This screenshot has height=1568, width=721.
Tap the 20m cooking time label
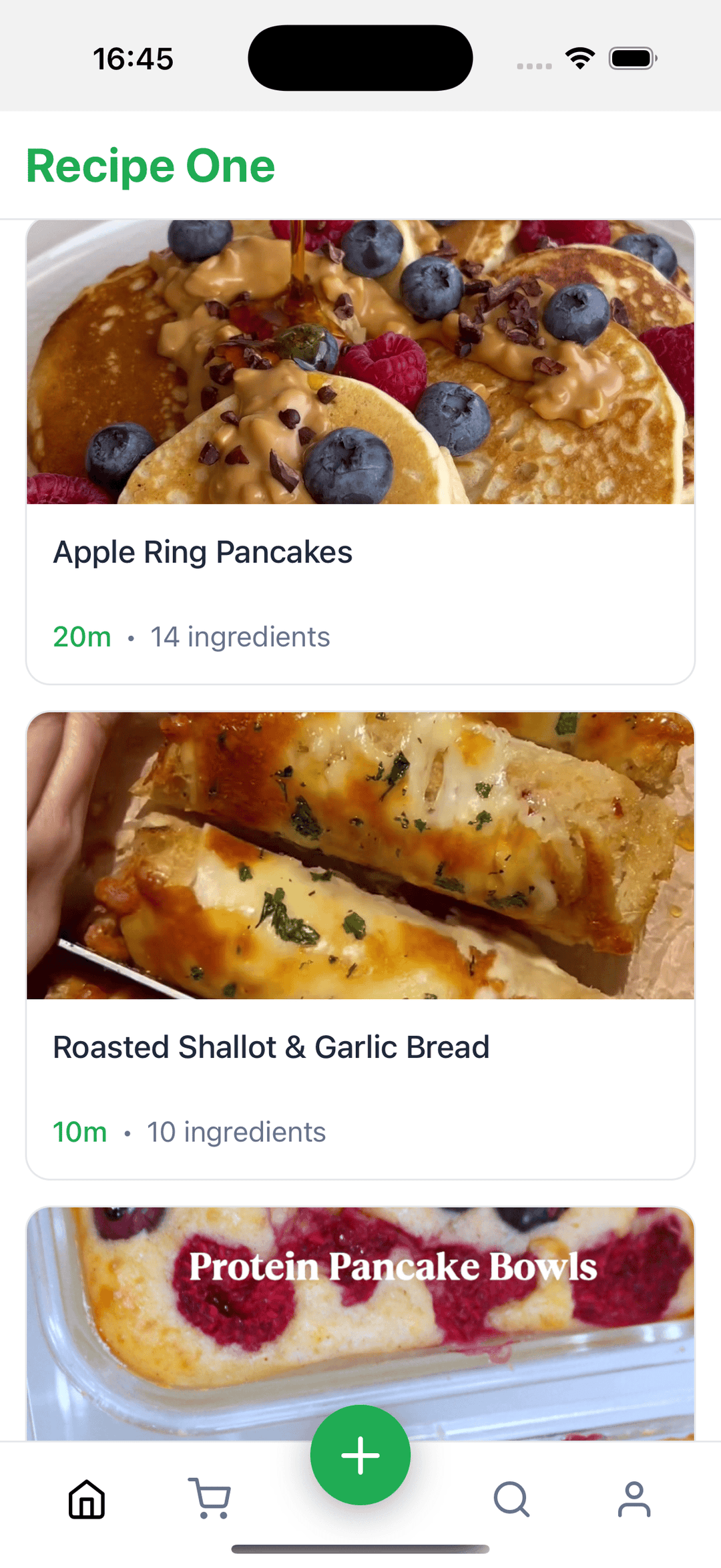click(82, 636)
